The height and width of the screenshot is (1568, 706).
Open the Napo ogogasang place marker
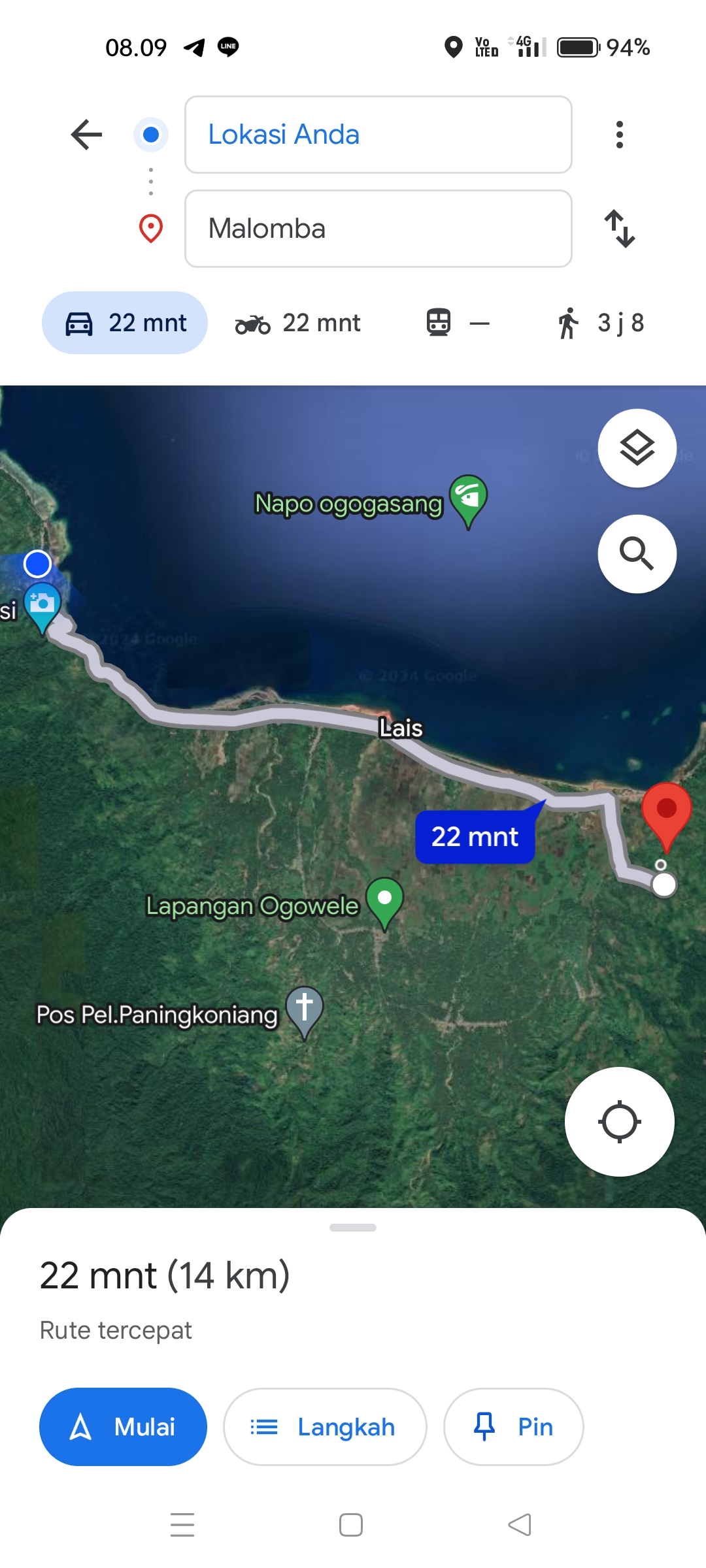click(469, 500)
